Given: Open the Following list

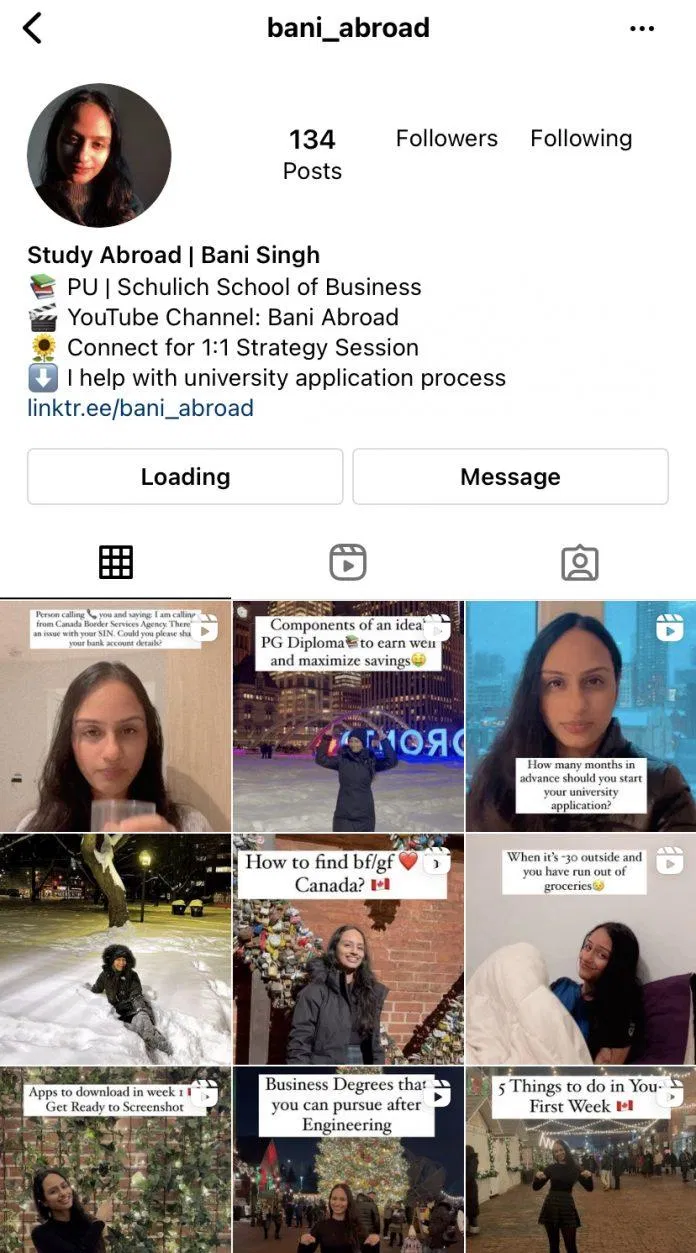Looking at the screenshot, I should point(581,138).
